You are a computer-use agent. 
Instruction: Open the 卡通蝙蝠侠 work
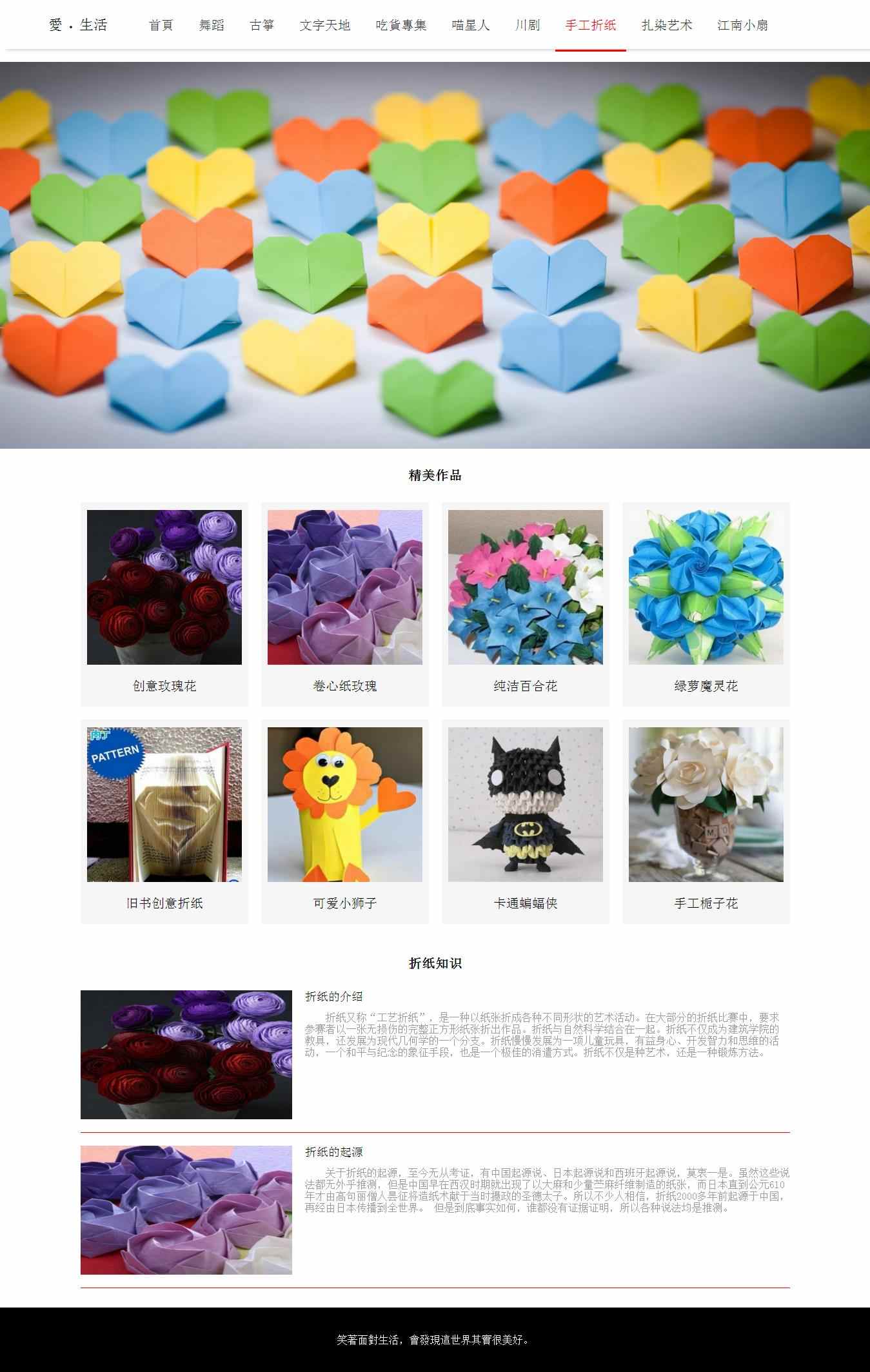tap(526, 821)
